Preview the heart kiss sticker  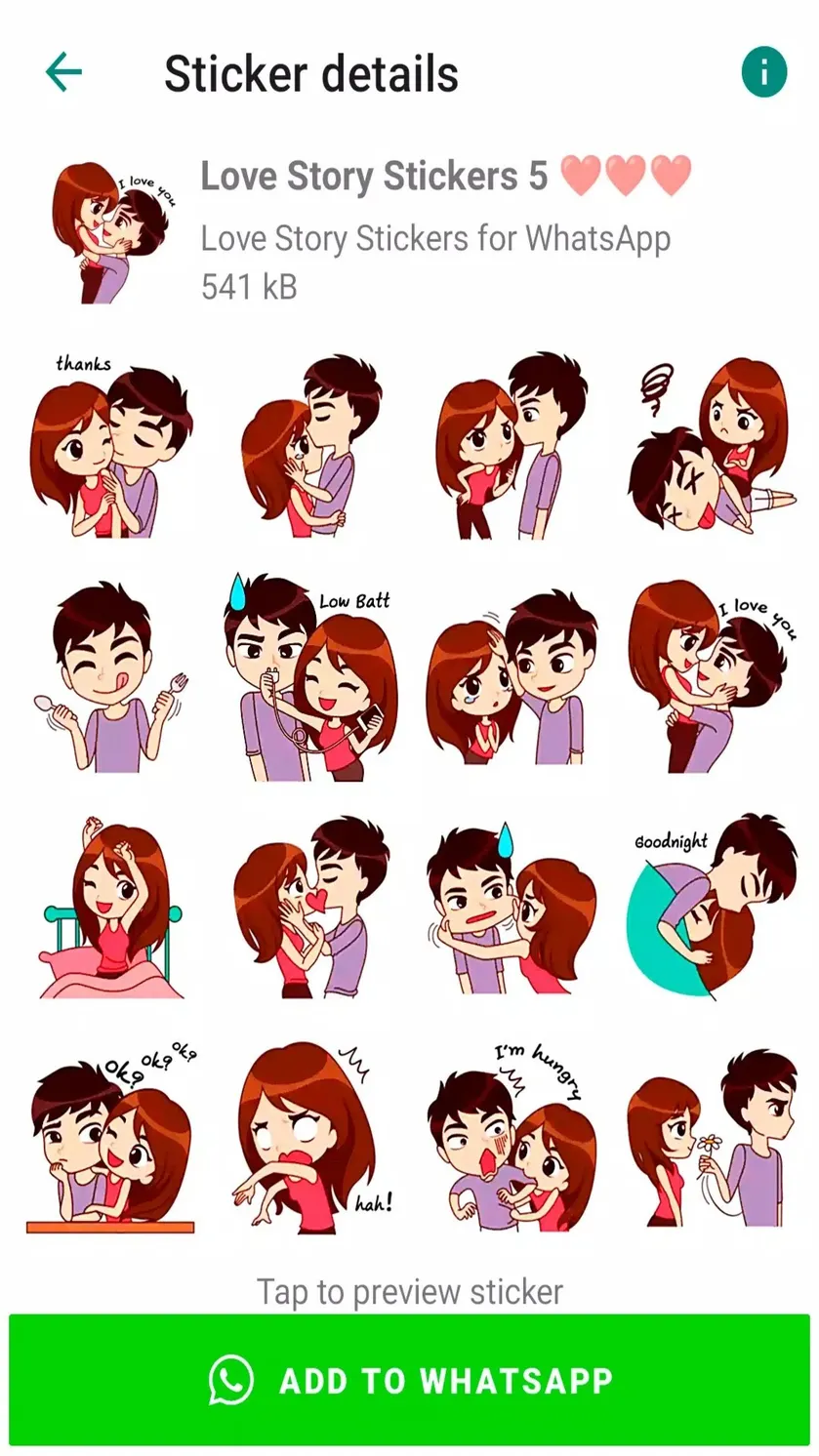[x=310, y=908]
